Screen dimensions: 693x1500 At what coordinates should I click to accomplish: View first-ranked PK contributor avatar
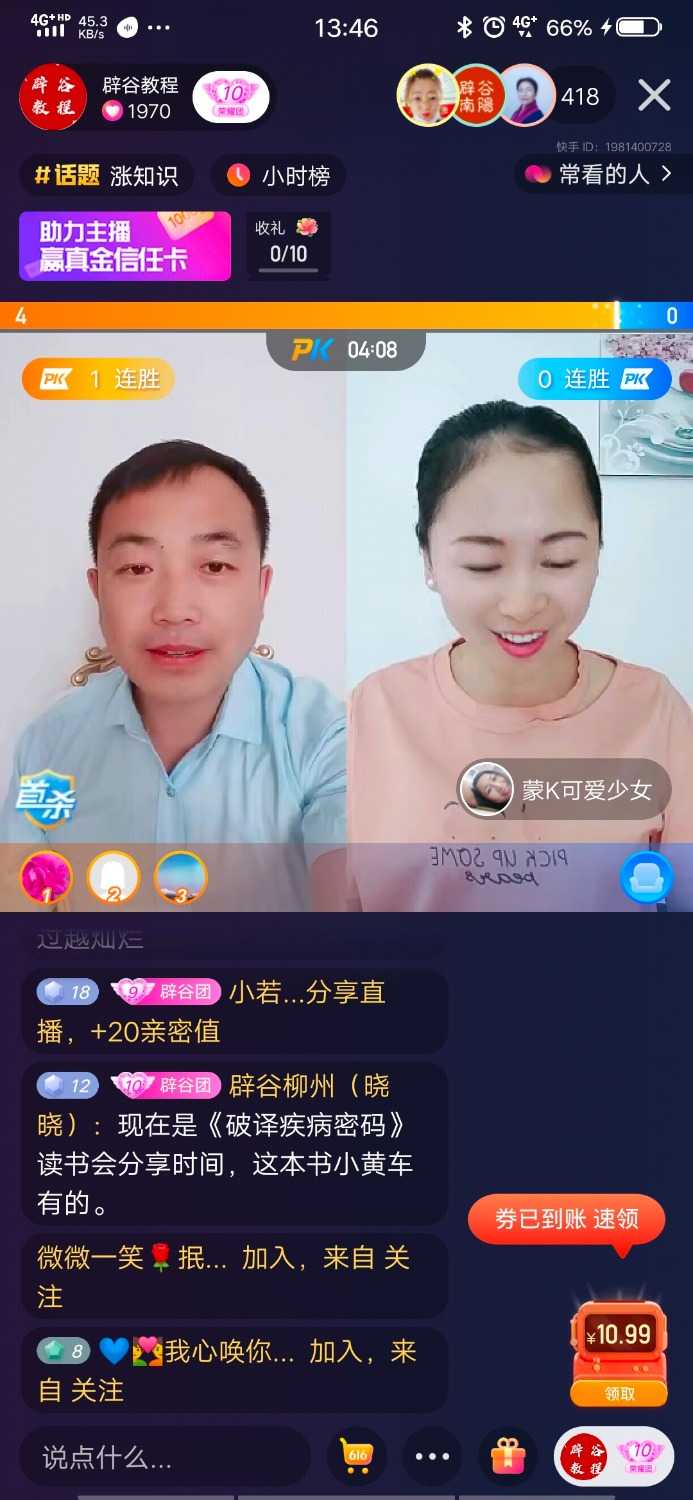tap(46, 877)
